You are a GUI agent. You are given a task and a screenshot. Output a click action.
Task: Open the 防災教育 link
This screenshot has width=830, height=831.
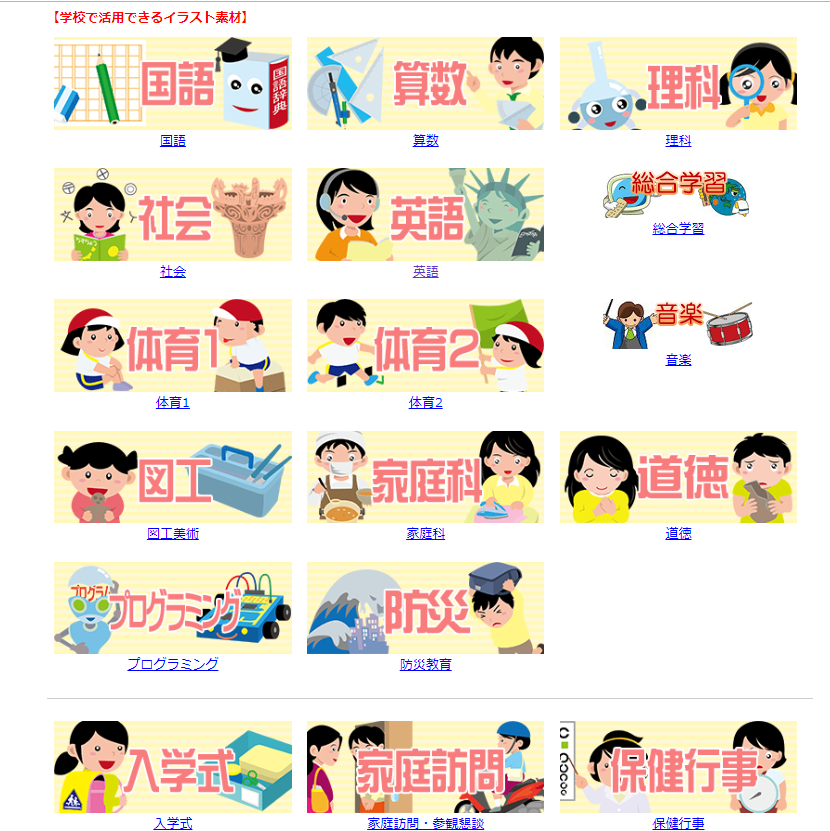pyautogui.click(x=426, y=665)
